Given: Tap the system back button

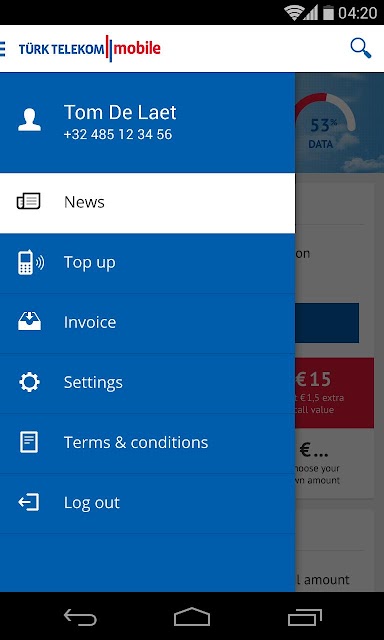Looking at the screenshot, I should click(80, 617).
